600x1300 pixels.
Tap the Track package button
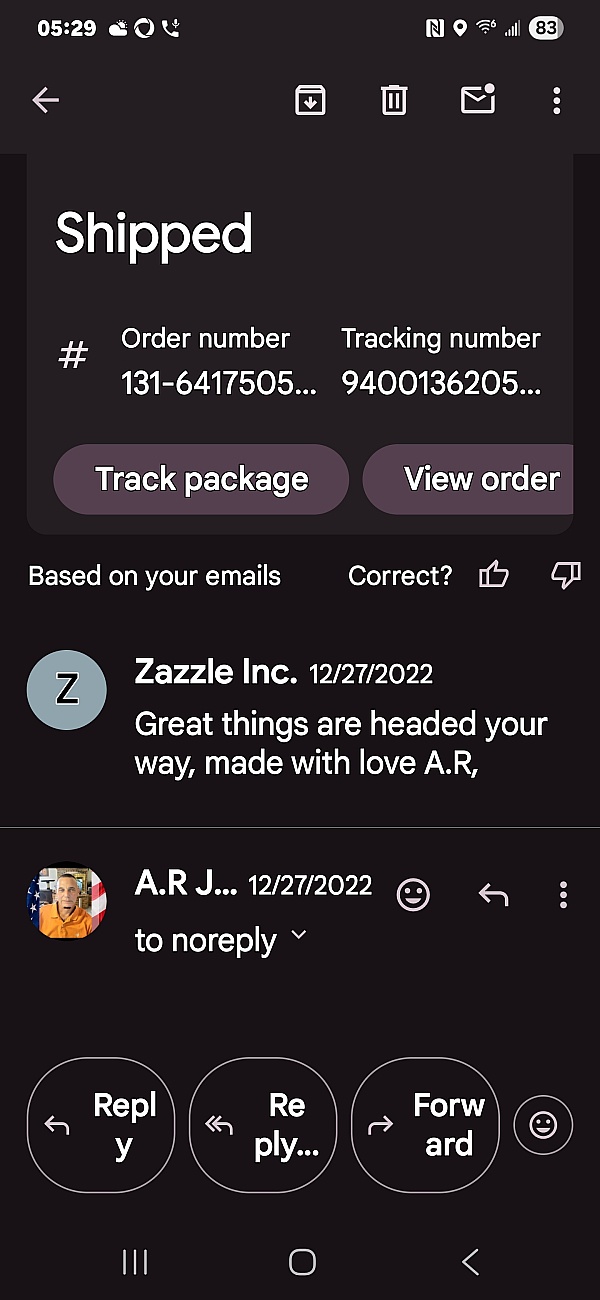[x=201, y=479]
